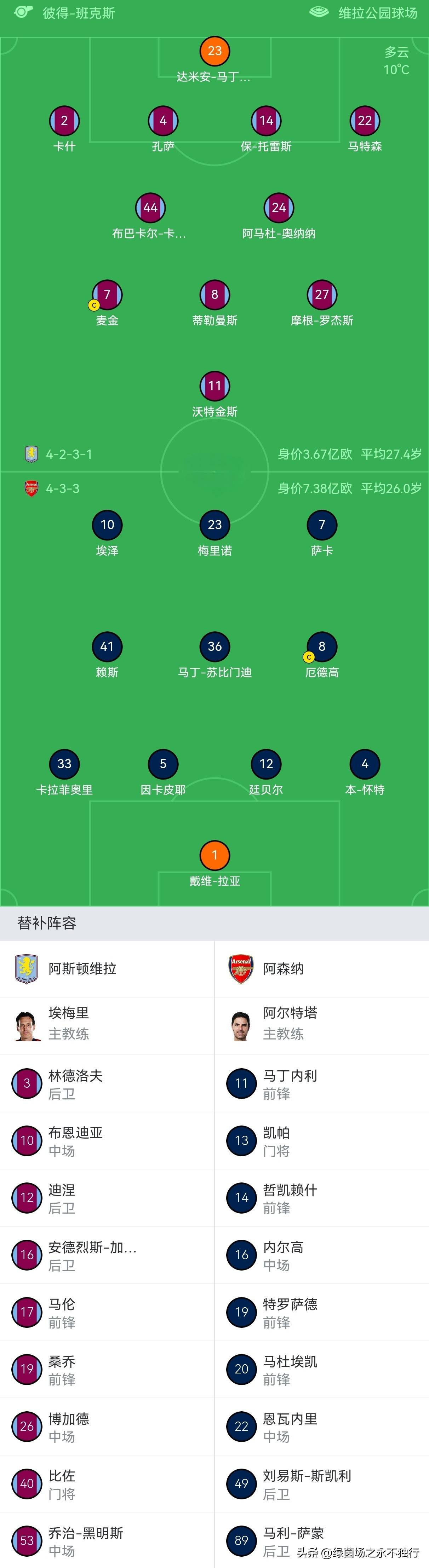This screenshot has height=1568, width=429.
Task: Open striker 沃特金斯 number 11
Action: coord(214,386)
